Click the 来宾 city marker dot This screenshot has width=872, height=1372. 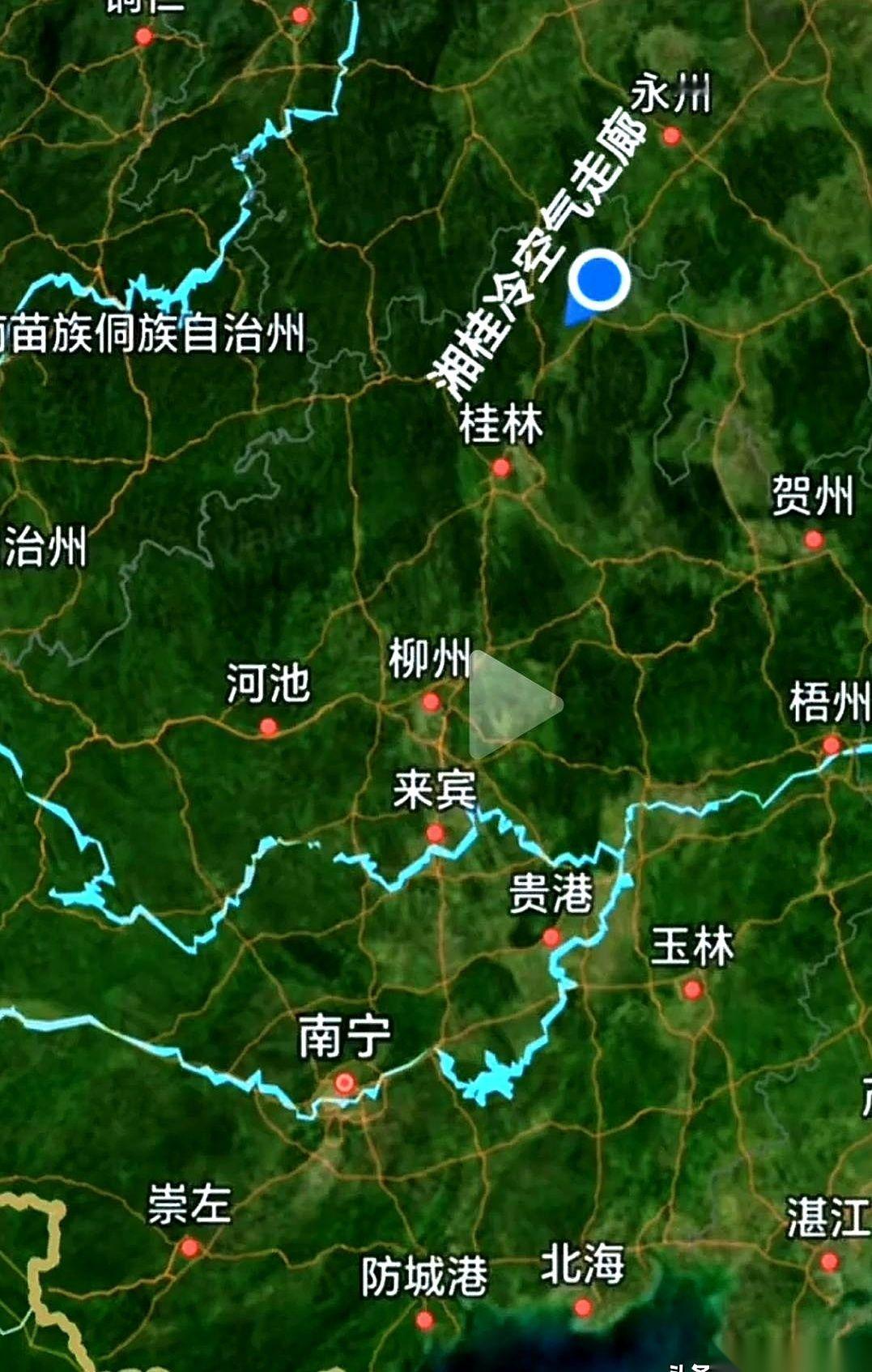(x=436, y=832)
